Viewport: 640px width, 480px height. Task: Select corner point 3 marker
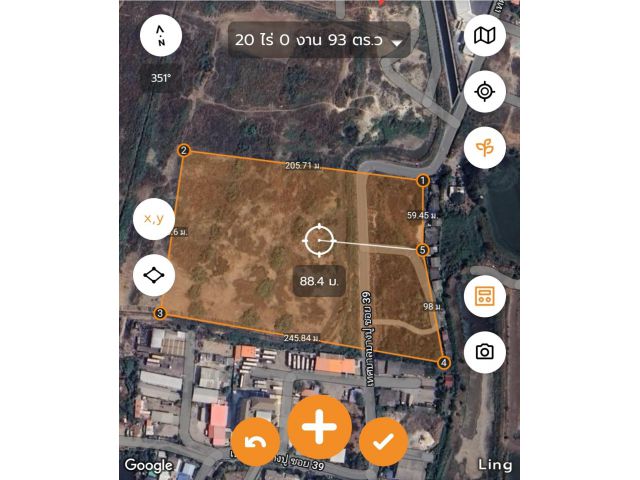click(x=160, y=314)
